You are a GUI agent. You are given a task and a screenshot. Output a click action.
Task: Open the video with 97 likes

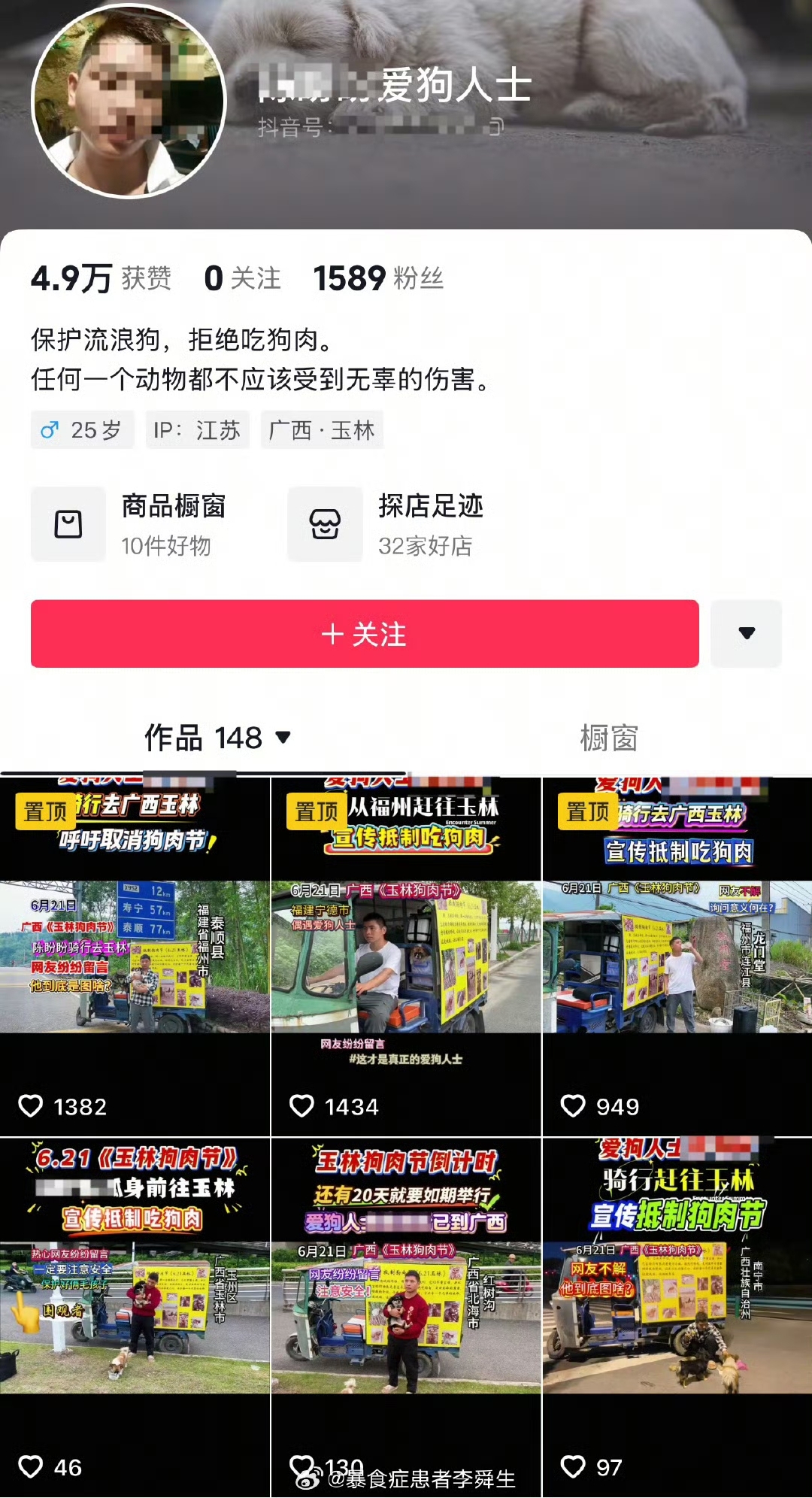[x=677, y=1318]
